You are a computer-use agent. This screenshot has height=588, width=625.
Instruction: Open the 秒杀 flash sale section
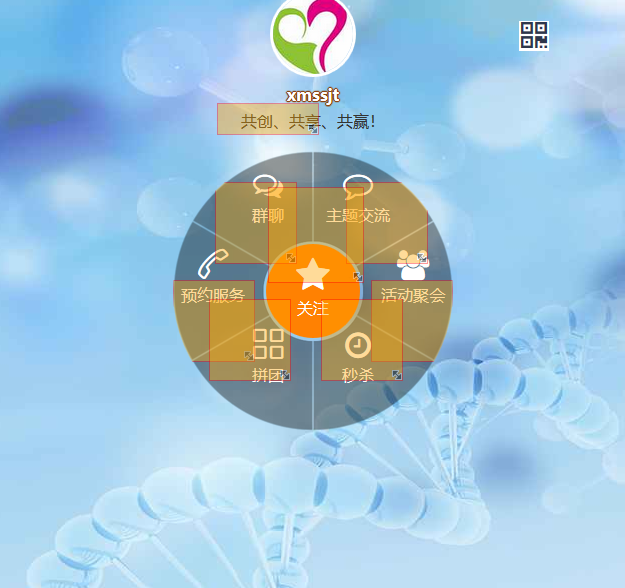tap(357, 358)
